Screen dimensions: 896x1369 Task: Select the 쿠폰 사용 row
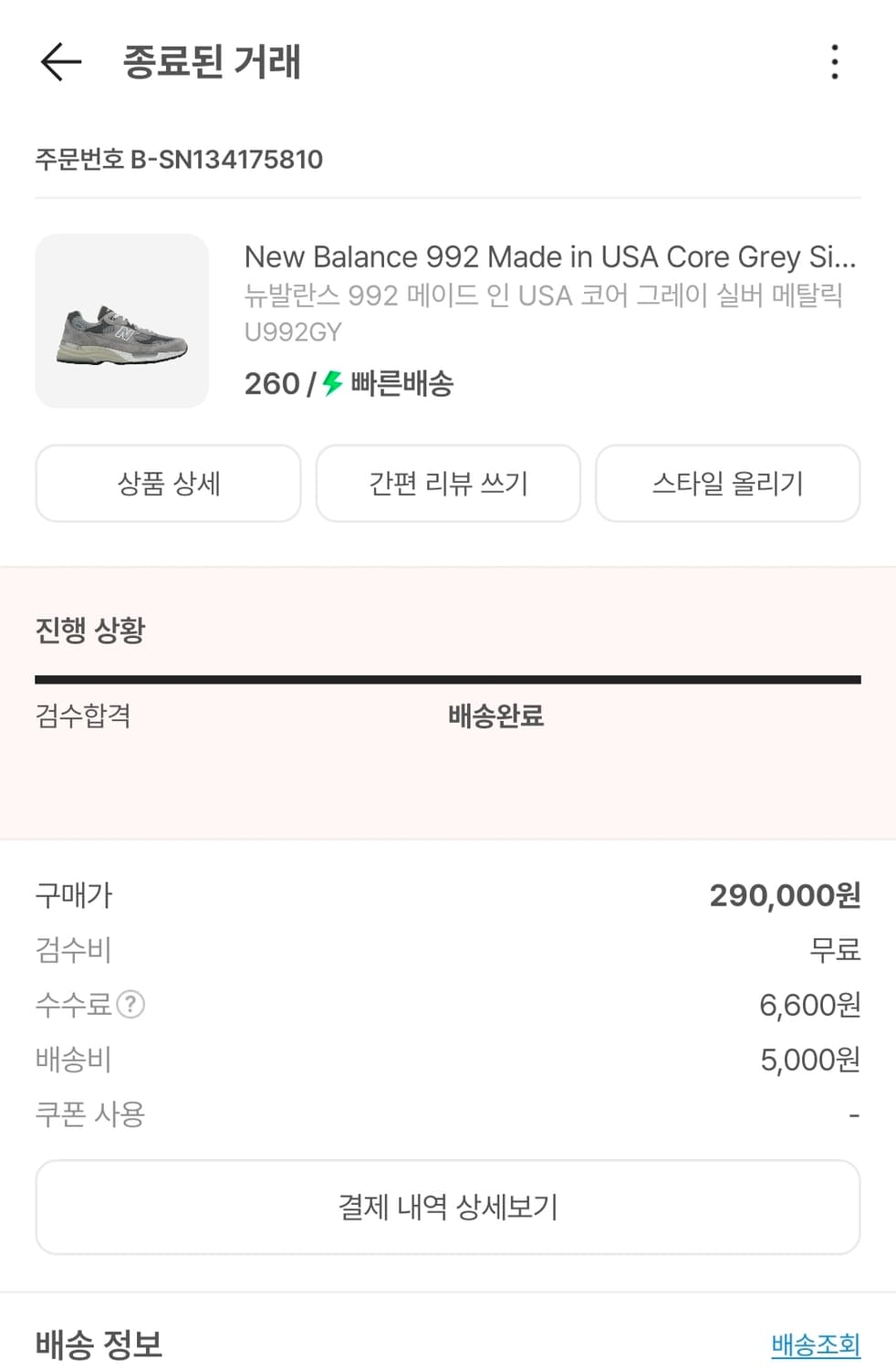pos(89,1113)
